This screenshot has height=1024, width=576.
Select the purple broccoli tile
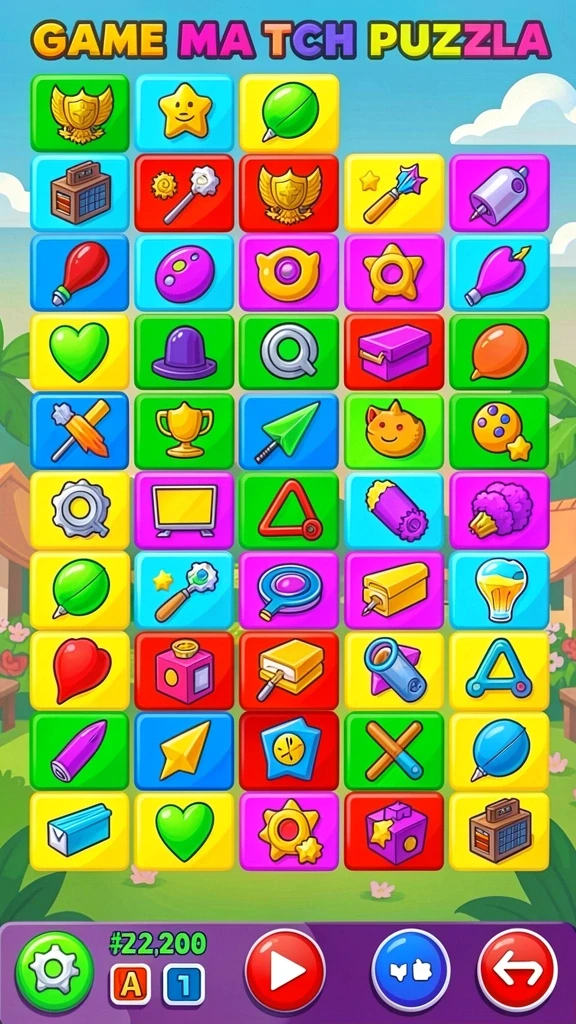(500, 511)
